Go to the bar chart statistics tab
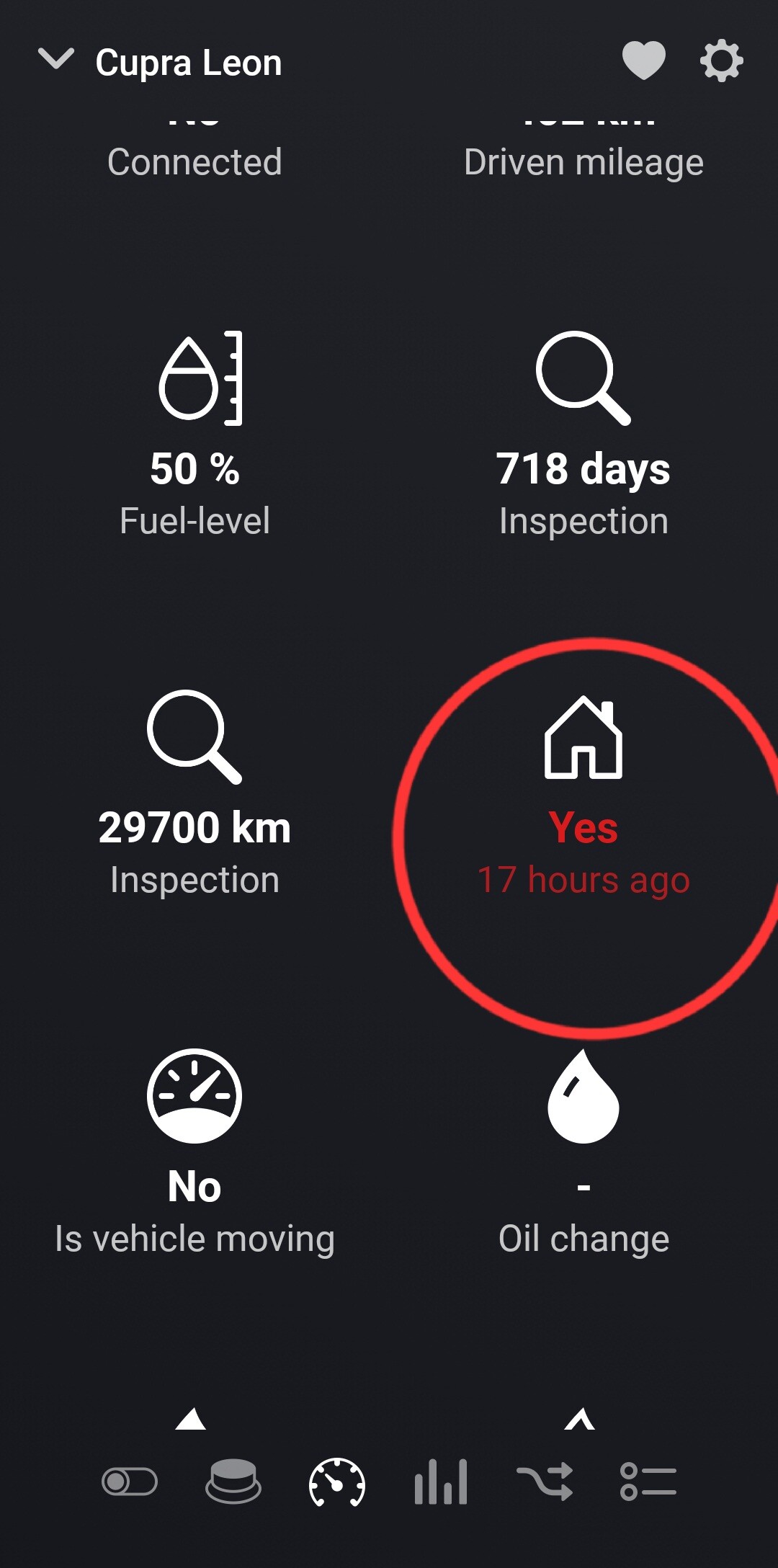Image resolution: width=778 pixels, height=1568 pixels. (441, 1482)
